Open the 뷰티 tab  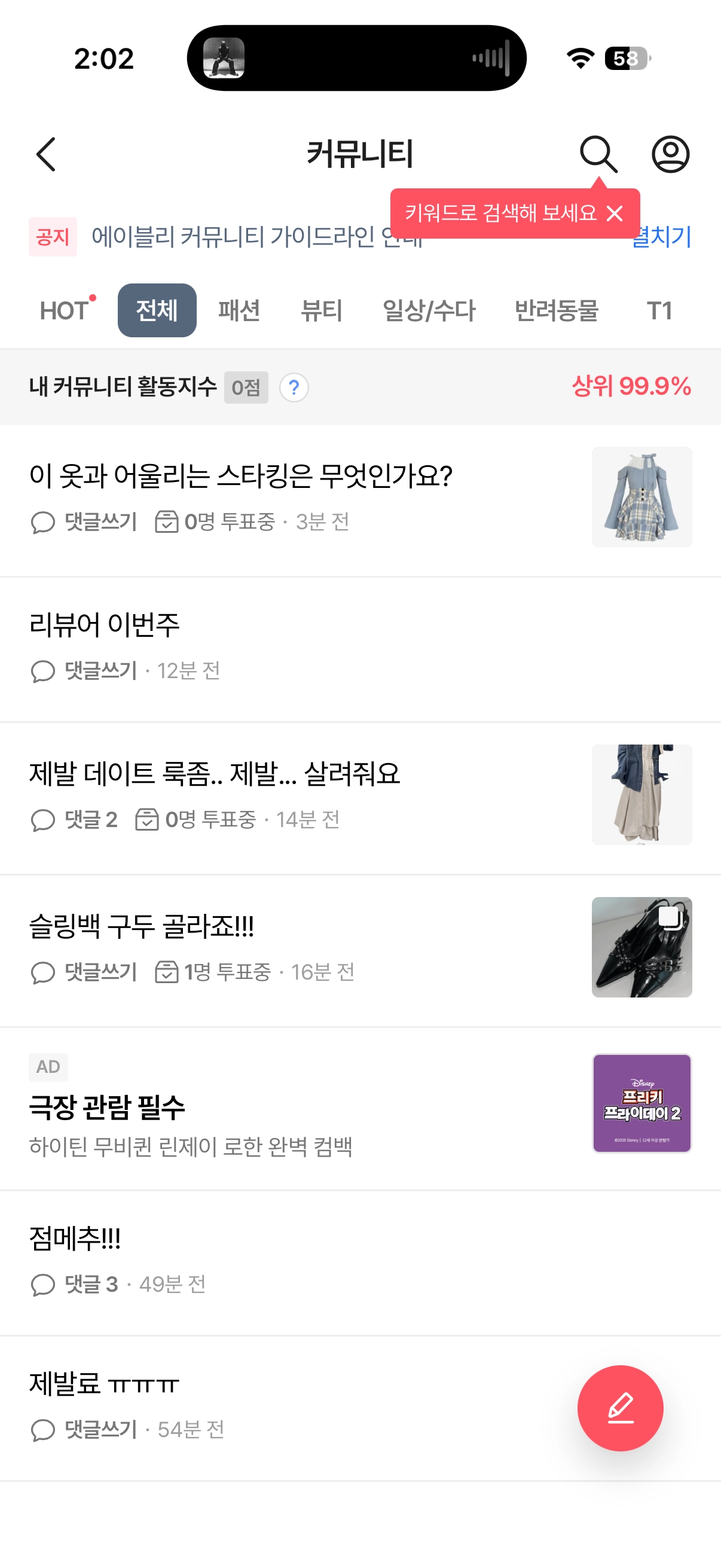[321, 310]
